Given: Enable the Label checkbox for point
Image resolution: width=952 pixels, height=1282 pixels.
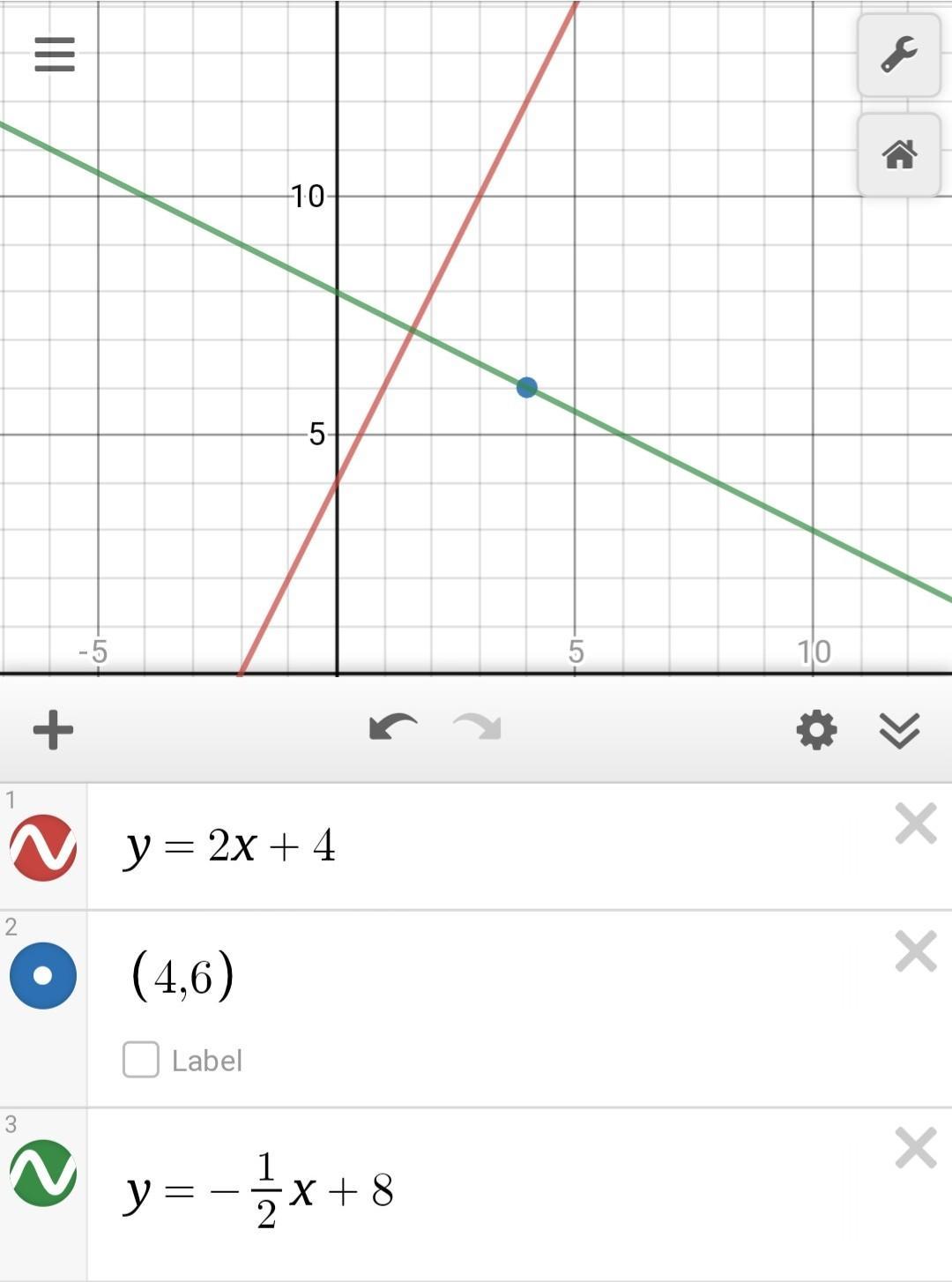Looking at the screenshot, I should pos(141,1060).
